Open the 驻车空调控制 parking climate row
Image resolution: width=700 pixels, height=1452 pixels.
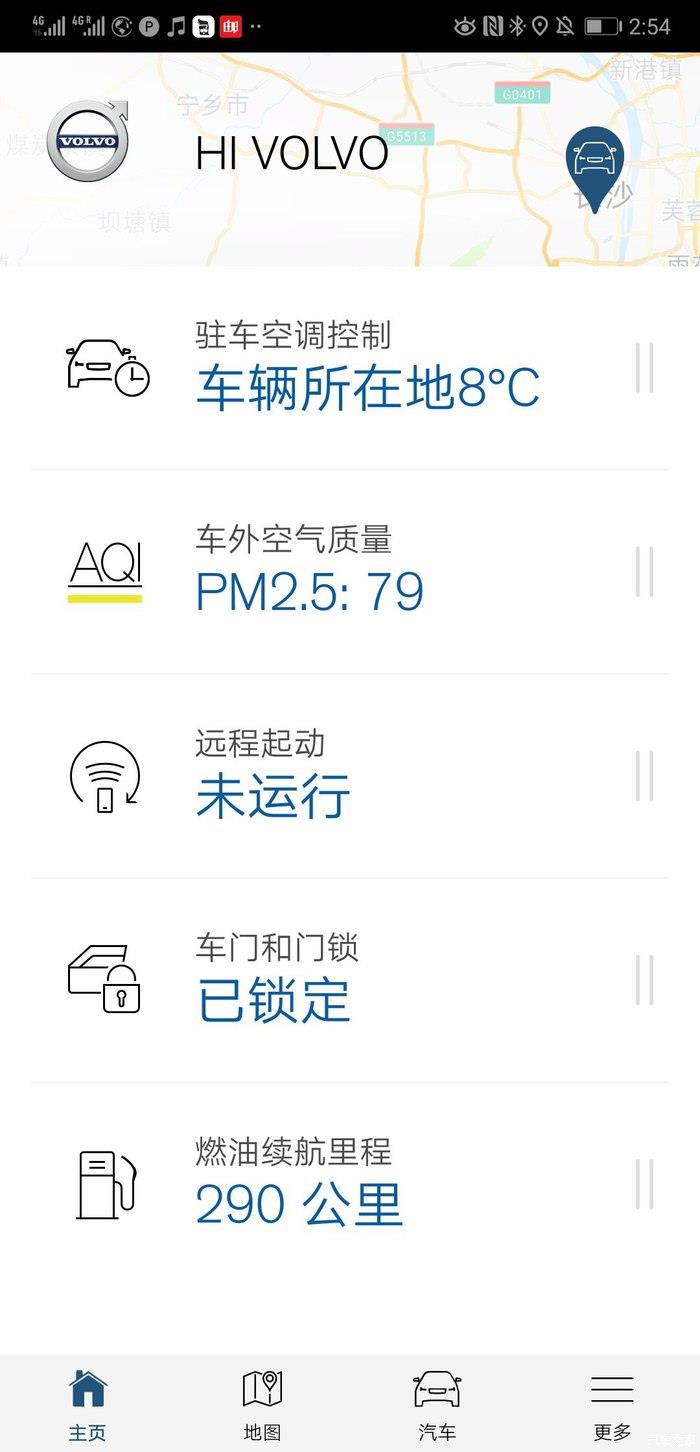pos(350,367)
